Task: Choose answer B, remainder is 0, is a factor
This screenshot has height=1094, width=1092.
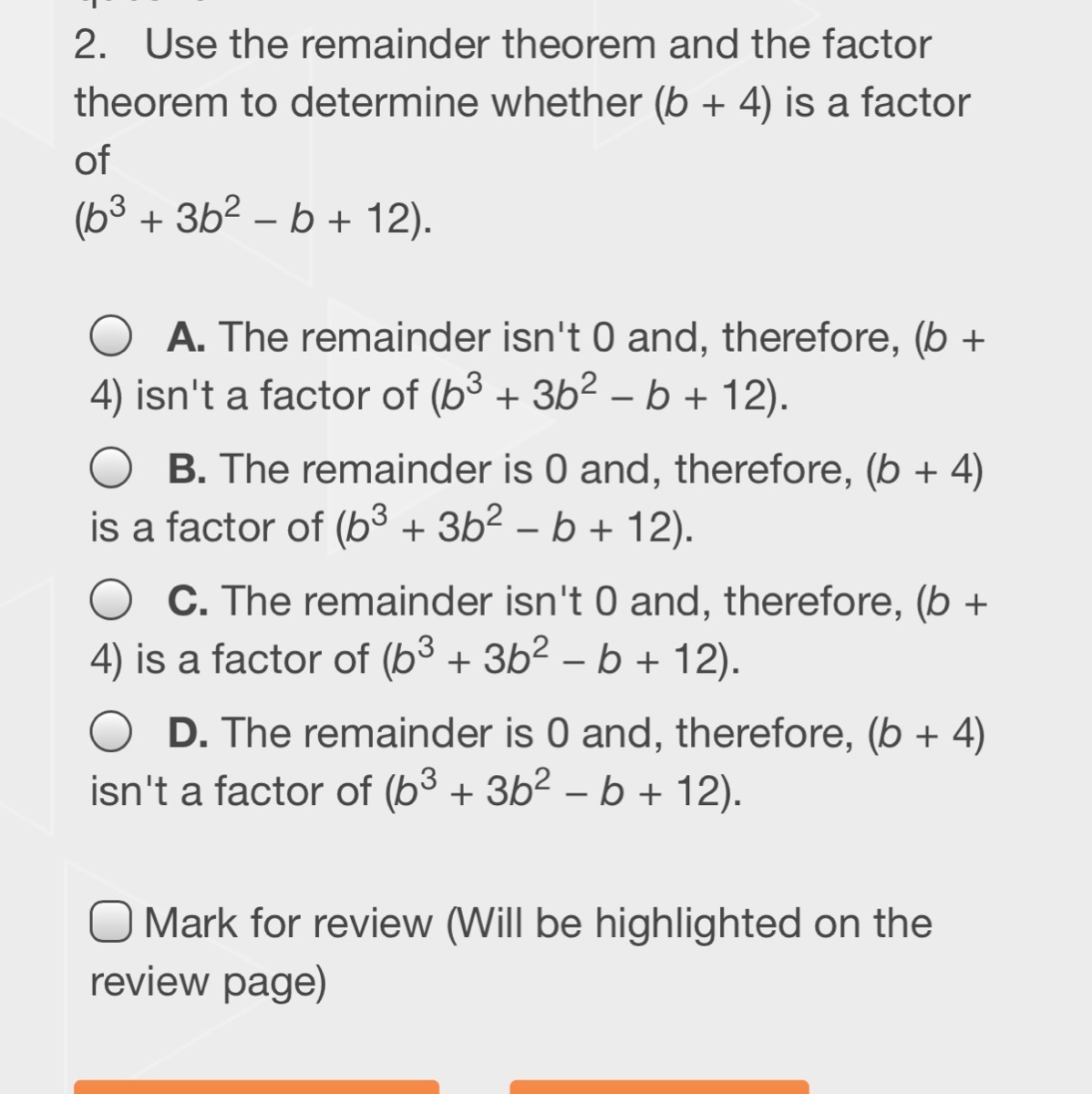Action: coord(110,470)
